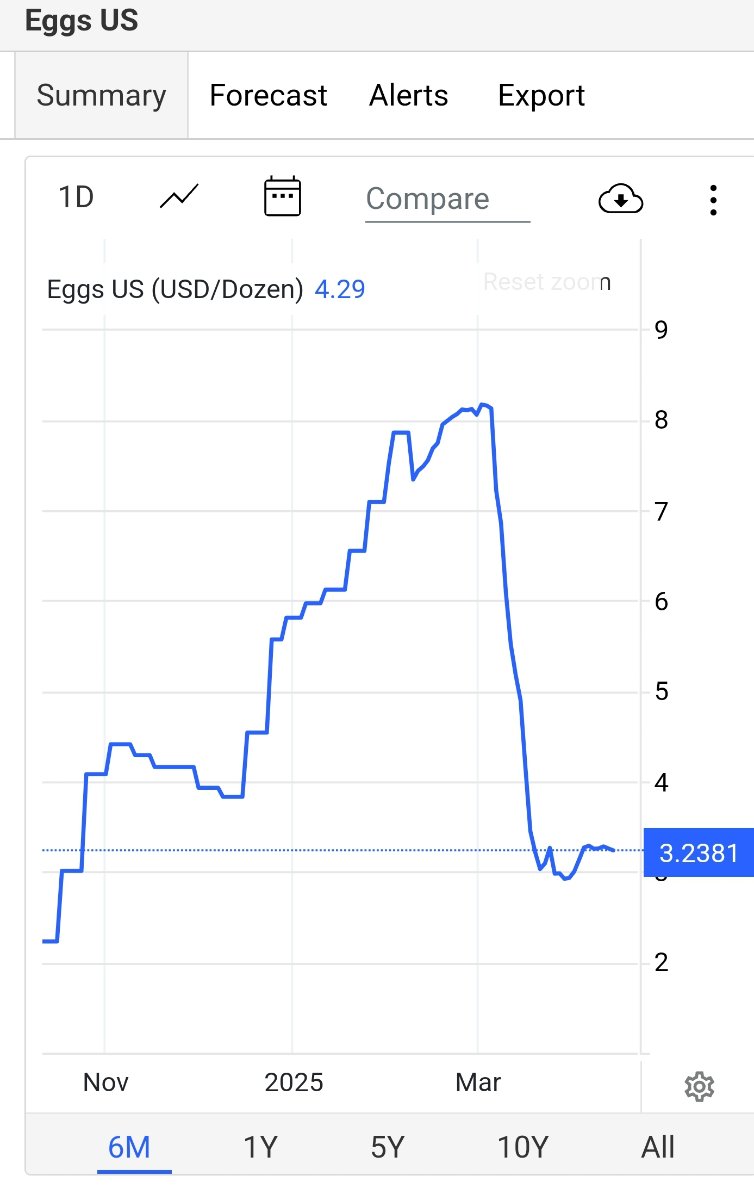Select the 6M time range
Screen dimensions: 754x1200
129,1147
